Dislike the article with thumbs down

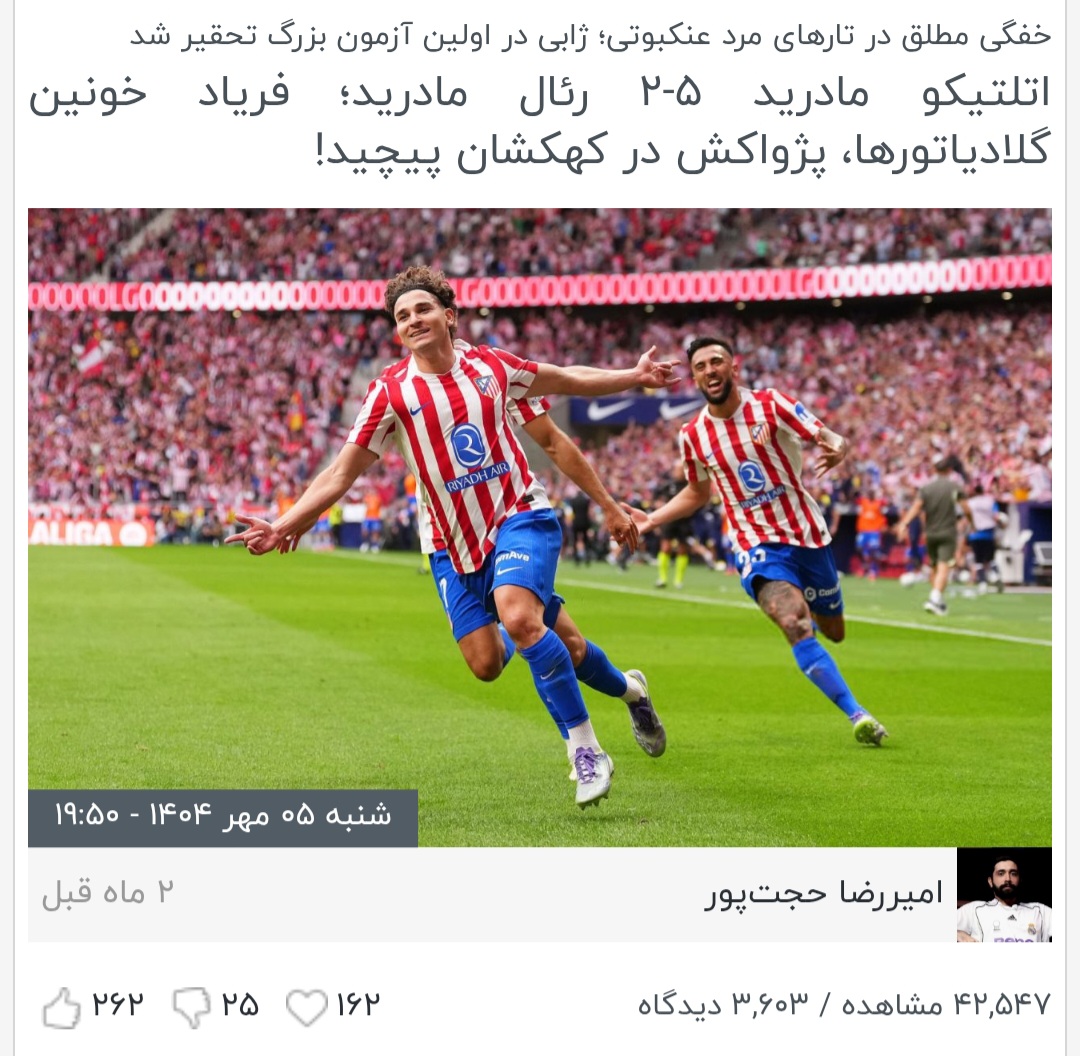[x=191, y=1007]
